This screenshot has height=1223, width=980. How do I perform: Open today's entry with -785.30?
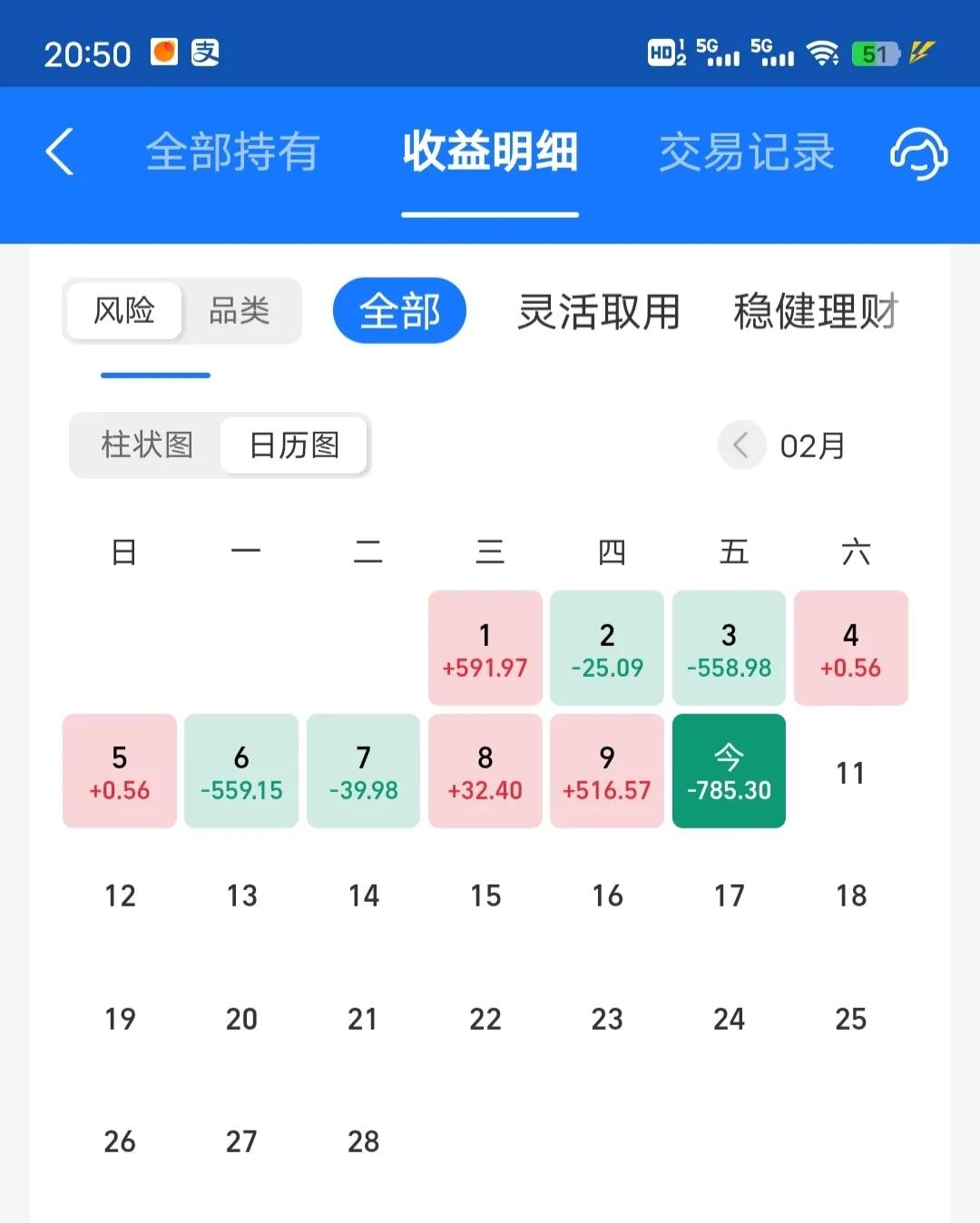pyautogui.click(x=729, y=771)
